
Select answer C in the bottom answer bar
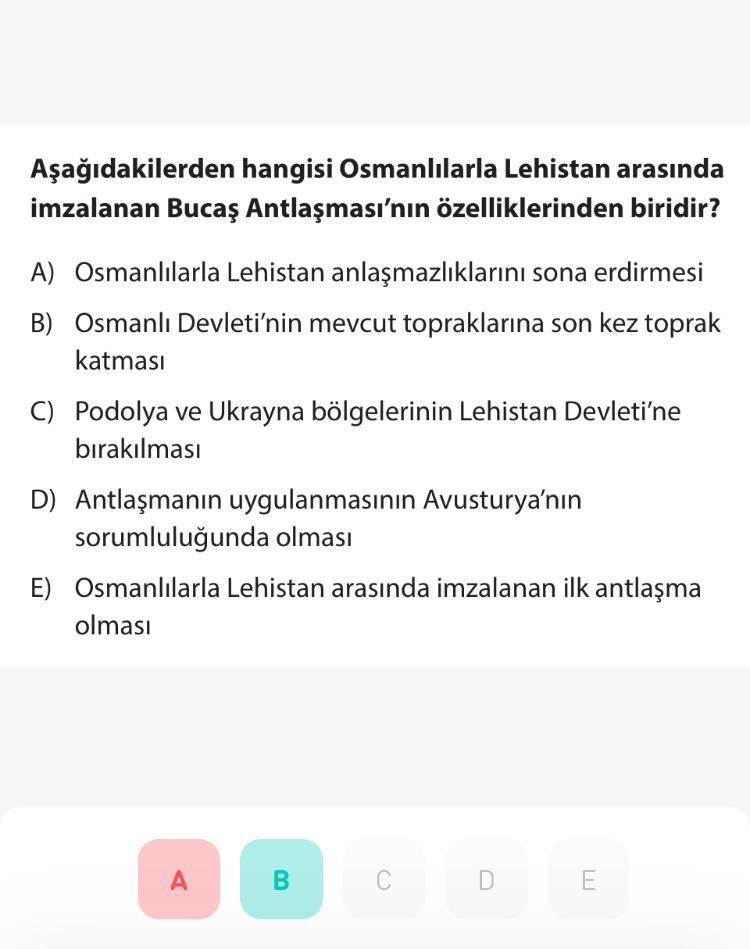point(384,879)
